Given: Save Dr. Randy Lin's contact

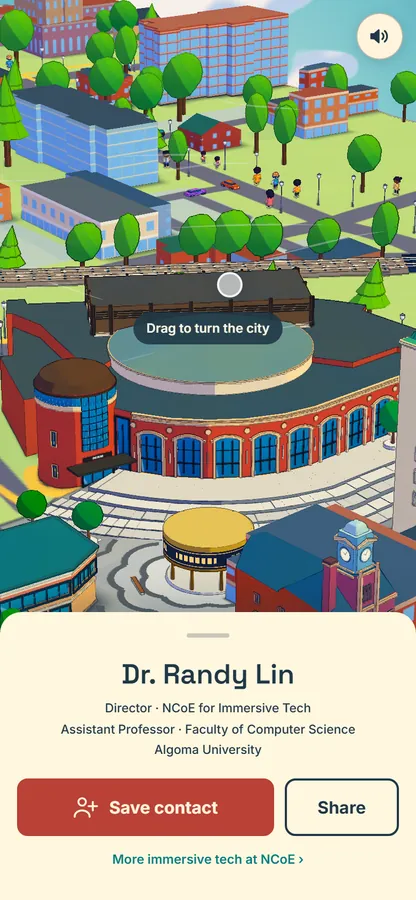Looking at the screenshot, I should click(145, 807).
